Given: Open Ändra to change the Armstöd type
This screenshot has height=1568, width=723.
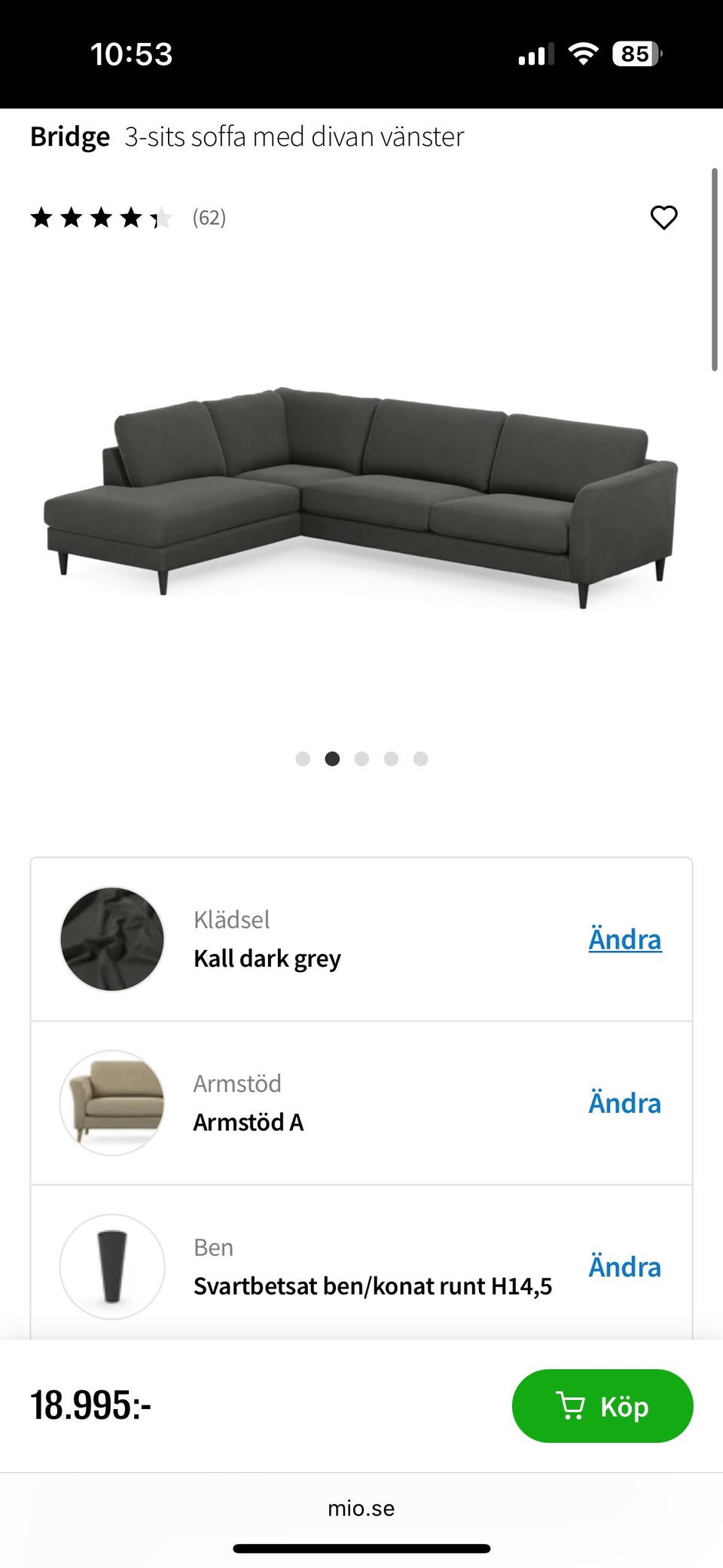Looking at the screenshot, I should pos(624,1102).
